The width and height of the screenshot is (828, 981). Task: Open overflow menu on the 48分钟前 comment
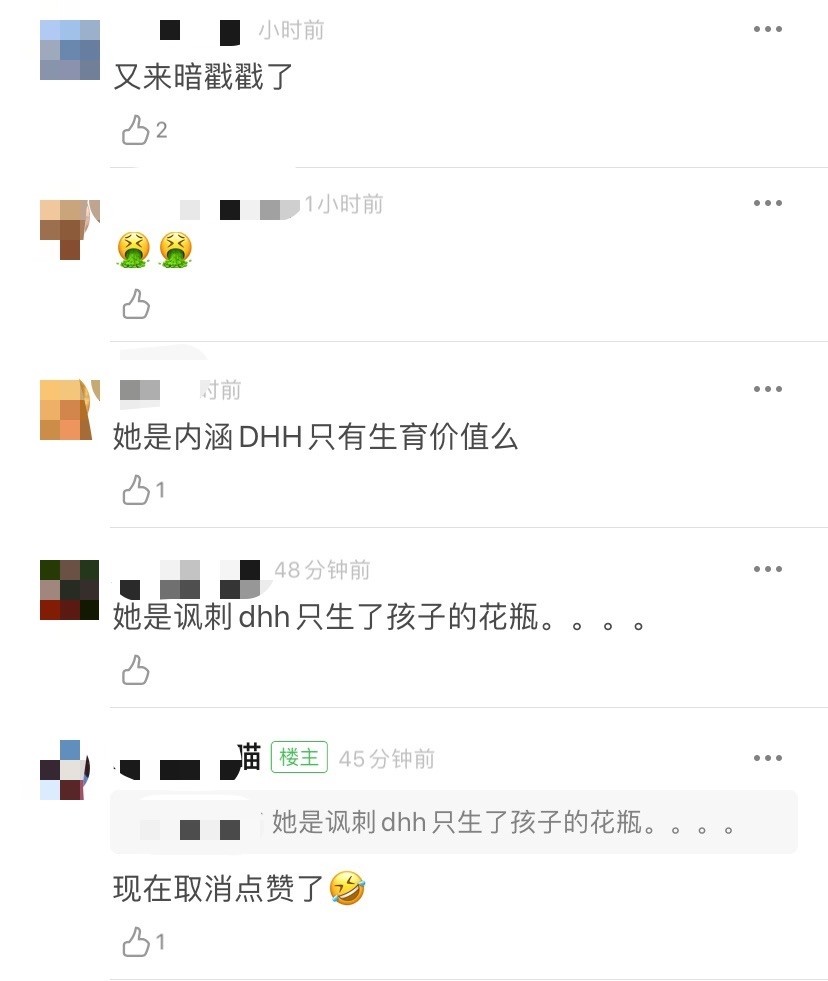tap(767, 569)
